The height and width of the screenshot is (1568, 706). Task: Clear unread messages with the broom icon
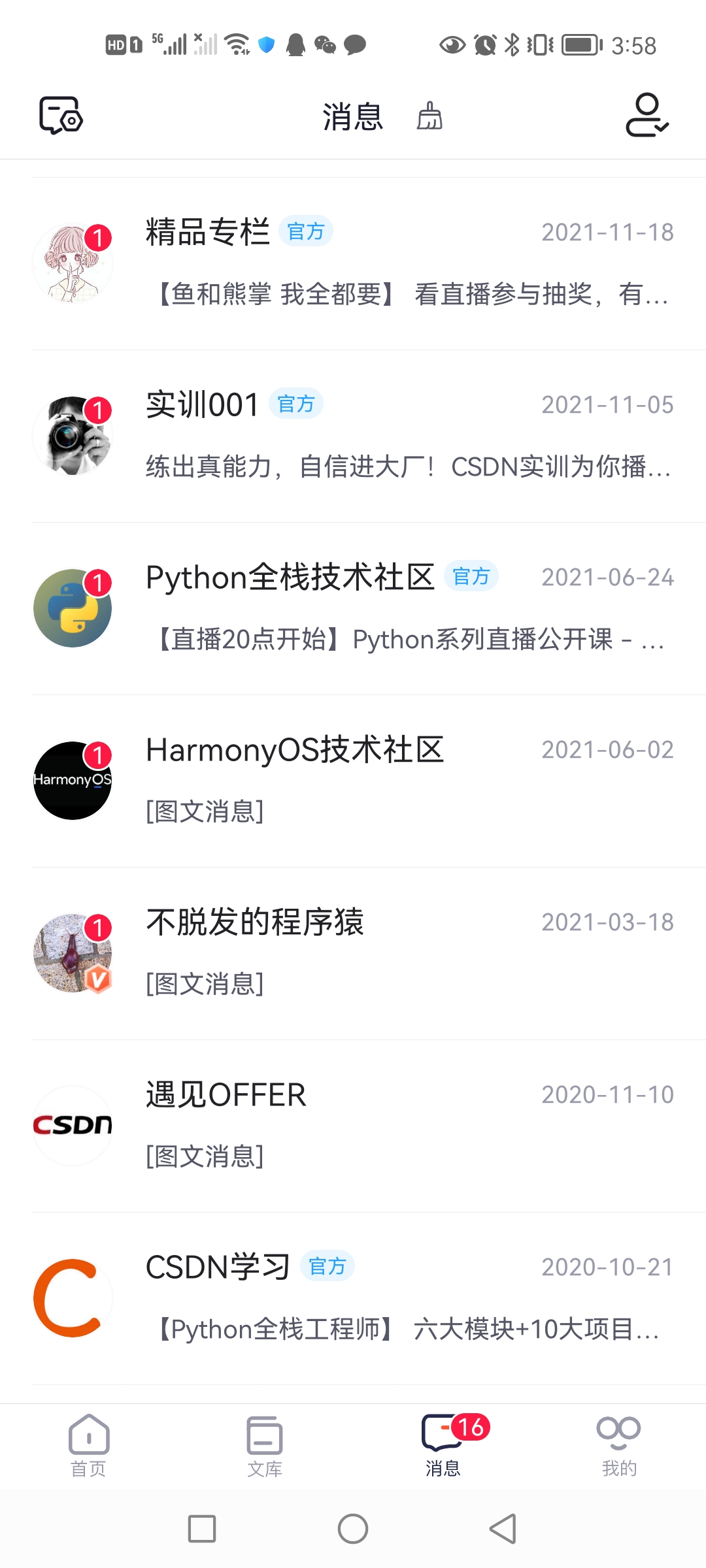tap(429, 117)
